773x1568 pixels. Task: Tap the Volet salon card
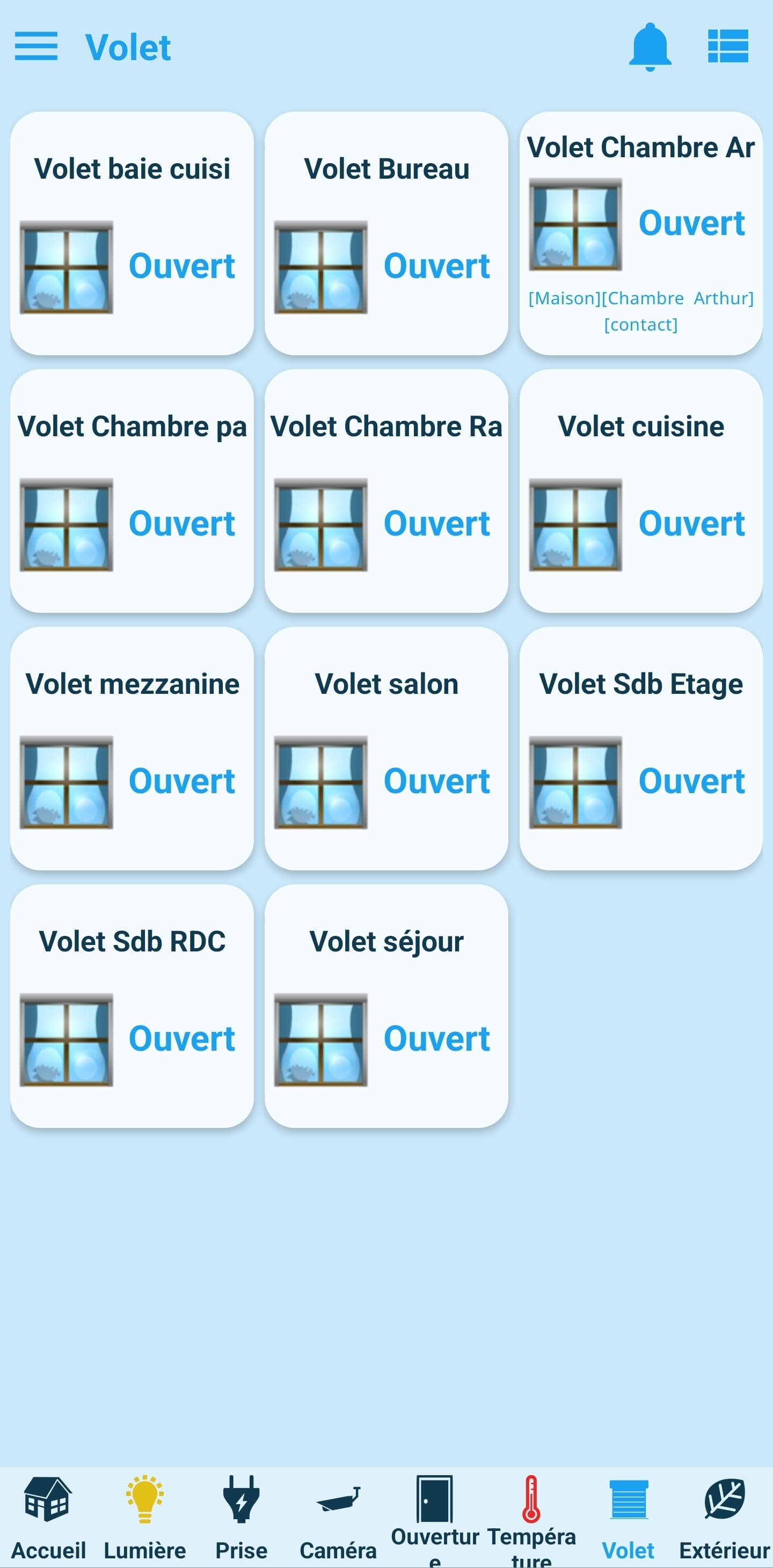(x=386, y=748)
